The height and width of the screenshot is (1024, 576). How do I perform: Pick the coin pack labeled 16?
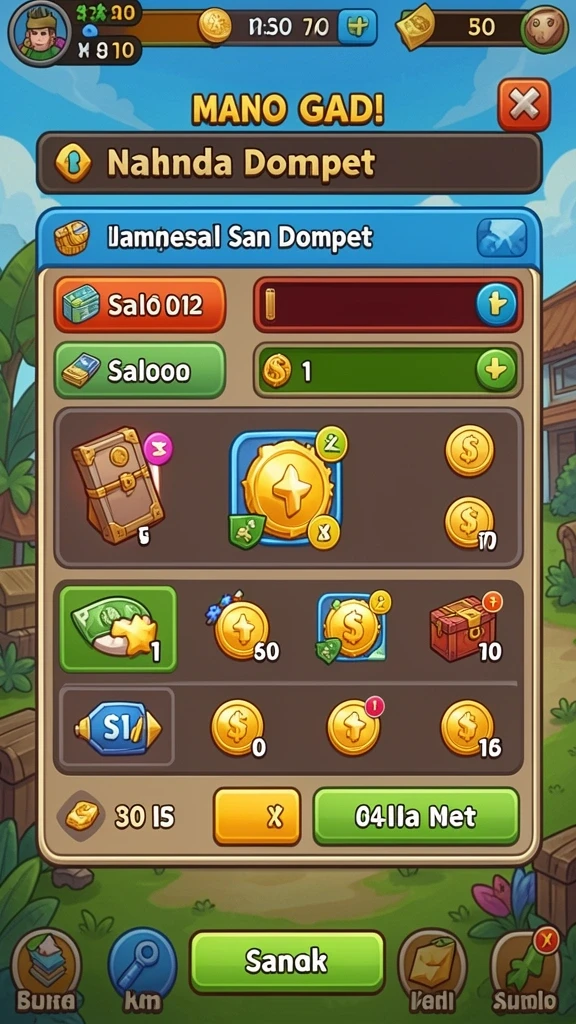[x=469, y=729]
